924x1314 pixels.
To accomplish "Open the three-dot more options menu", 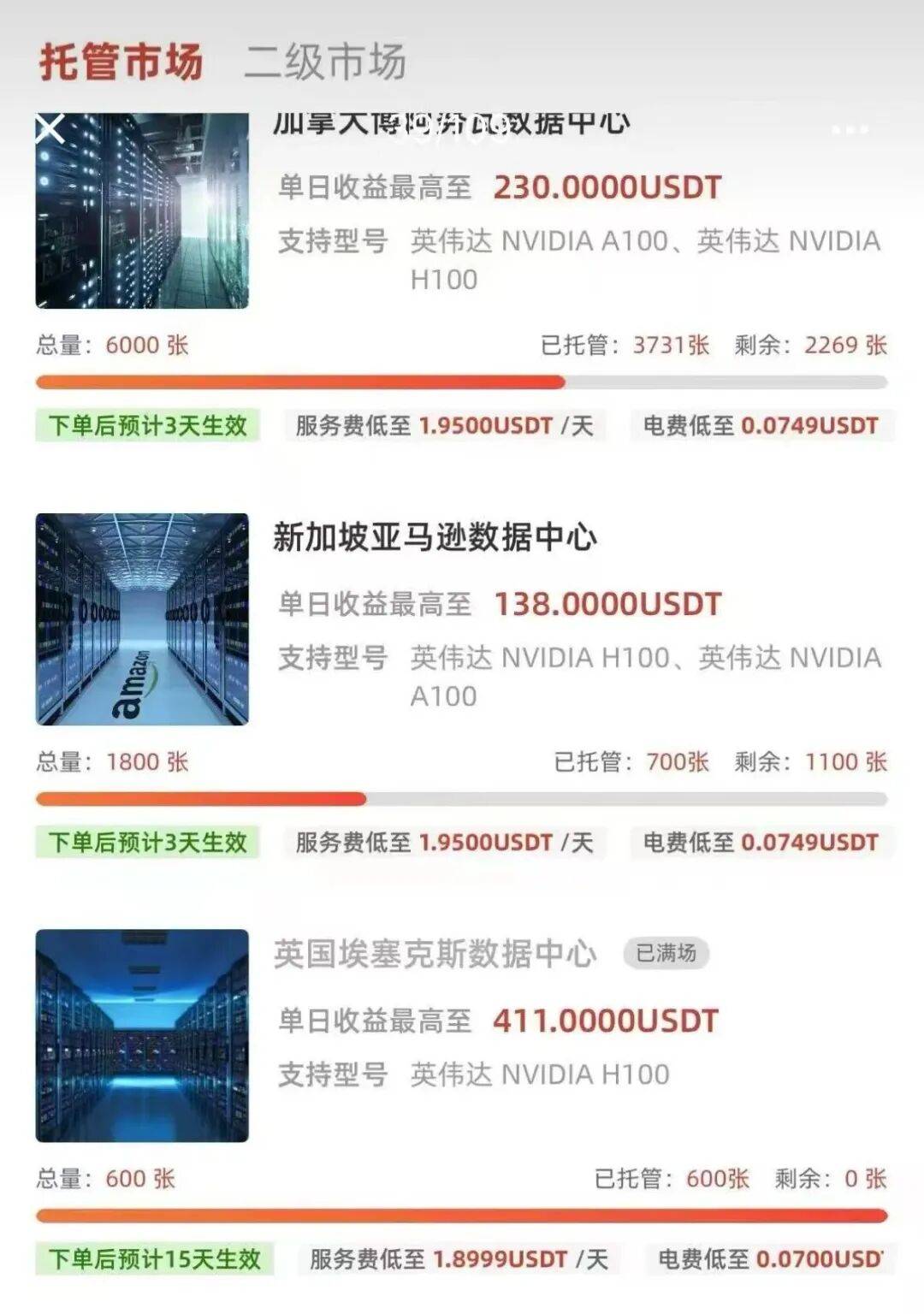I will point(850,130).
